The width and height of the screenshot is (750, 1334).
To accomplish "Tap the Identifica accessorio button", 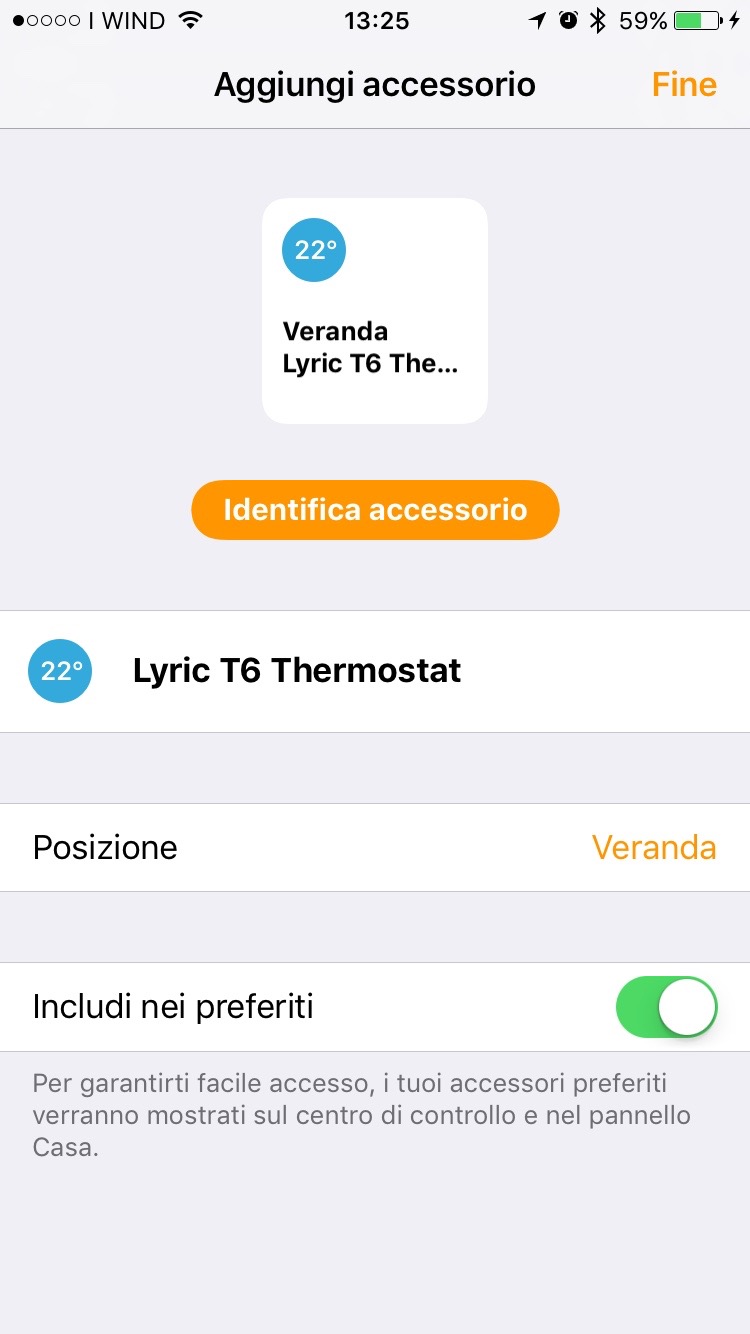I will pos(375,510).
